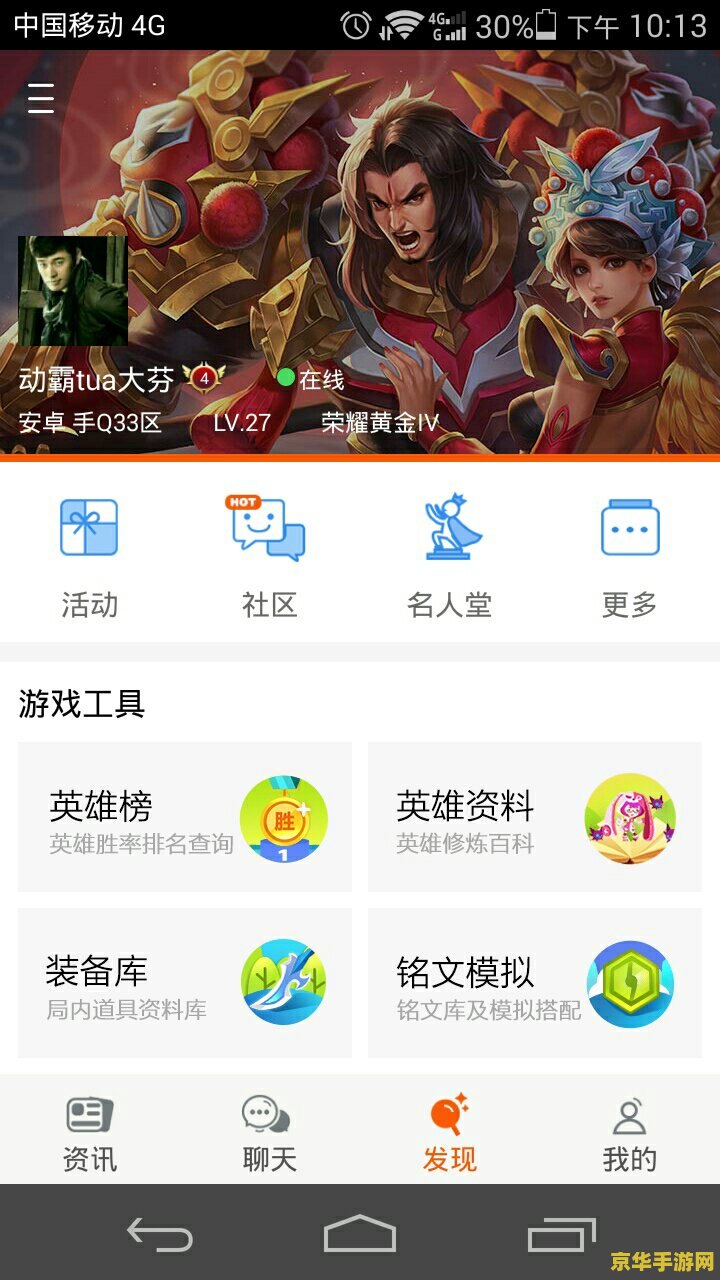
Task: Open the 我的 profile tab
Action: (630, 1130)
